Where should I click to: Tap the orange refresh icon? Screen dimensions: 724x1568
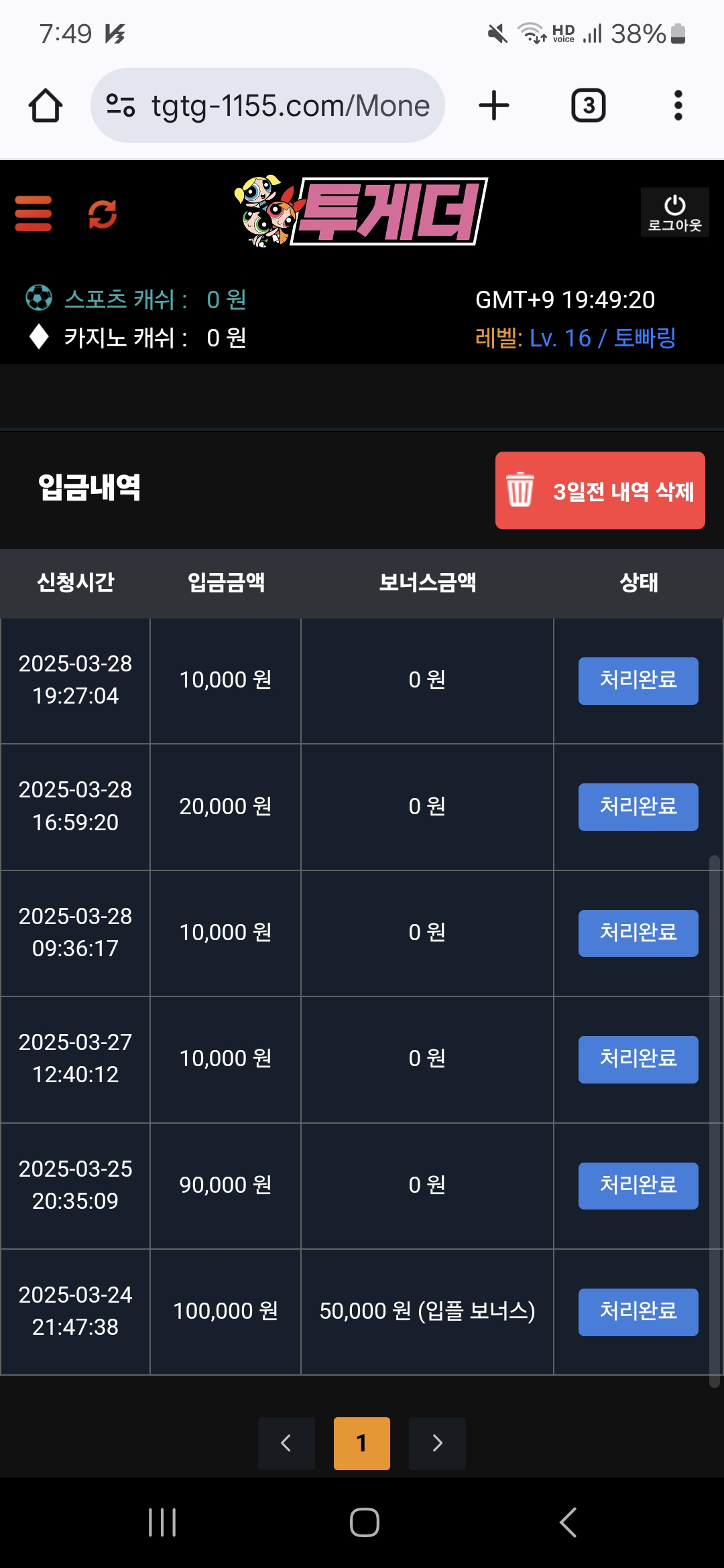coord(103,214)
